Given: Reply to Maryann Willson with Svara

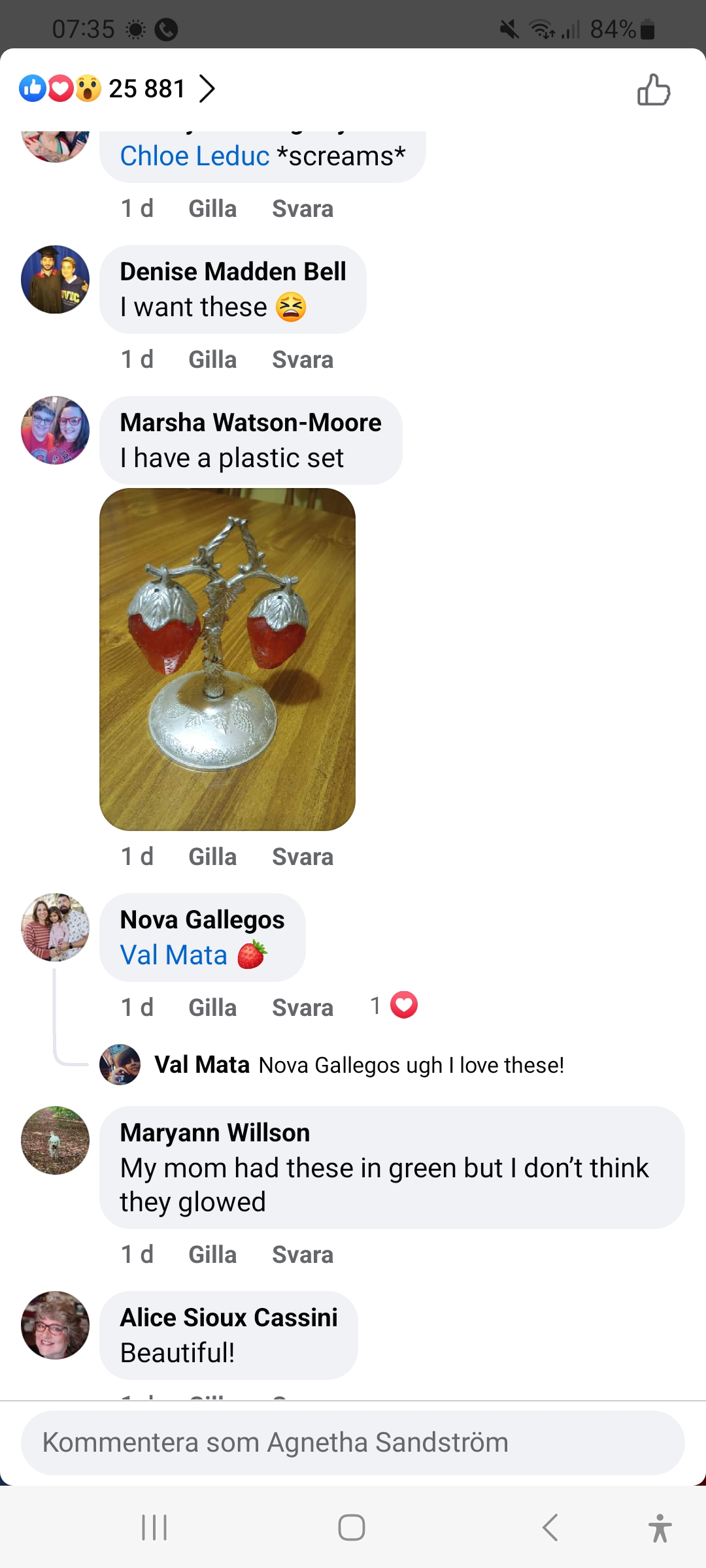Looking at the screenshot, I should tap(302, 1255).
